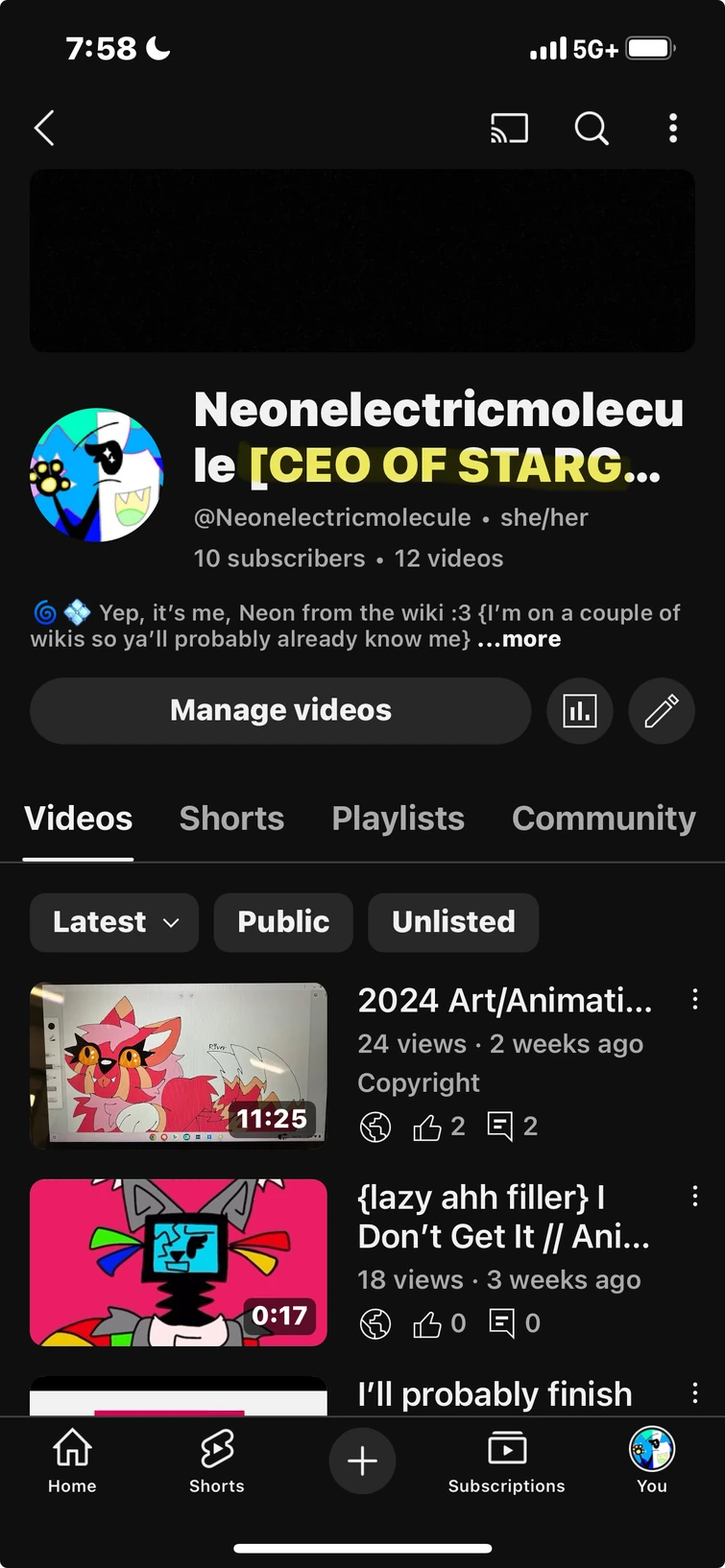
Task: Expand the channel description with more
Action: [x=520, y=639]
